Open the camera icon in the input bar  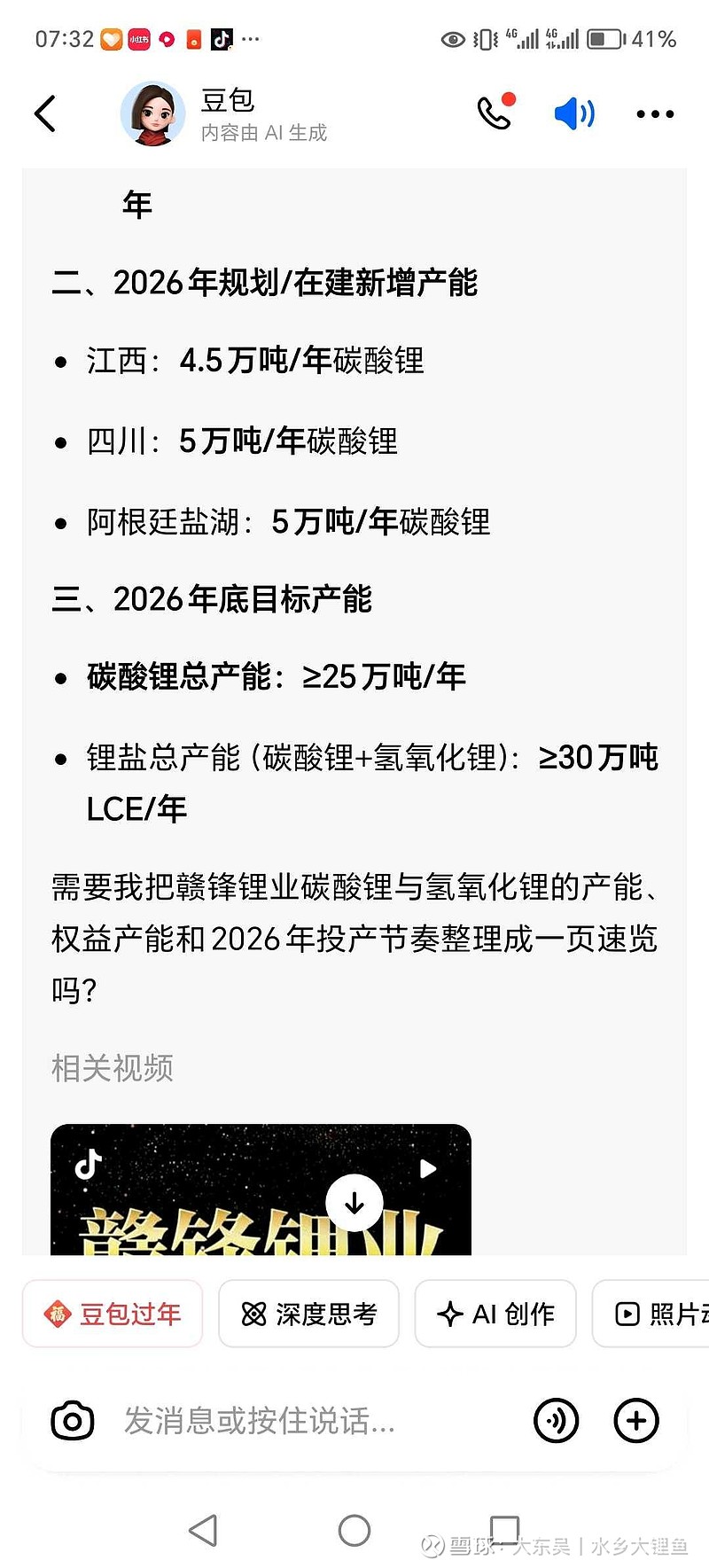73,1421
